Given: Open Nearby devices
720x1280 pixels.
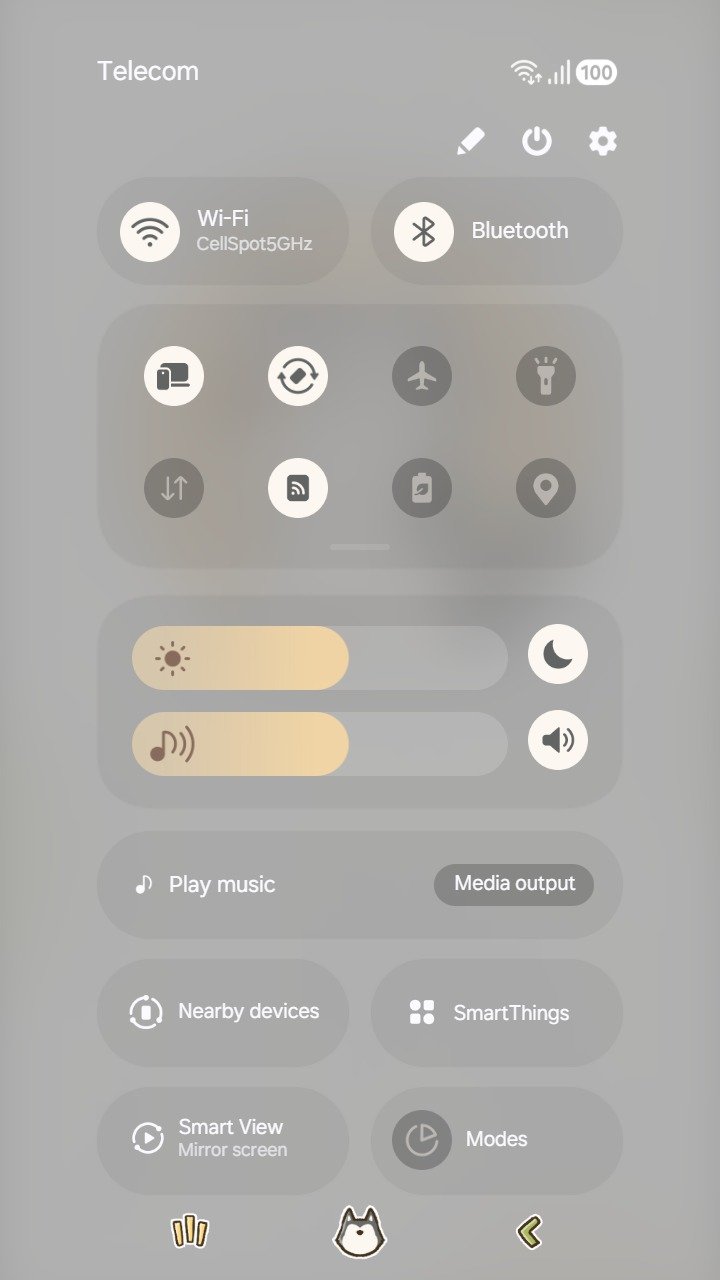Looking at the screenshot, I should (x=224, y=1012).
